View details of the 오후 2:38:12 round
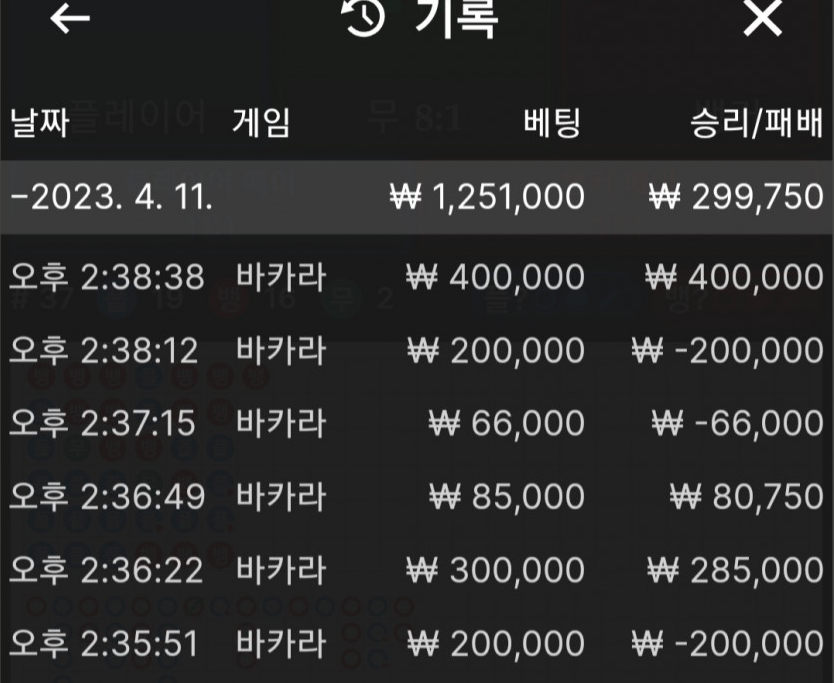834x683 pixels. click(x=416, y=350)
